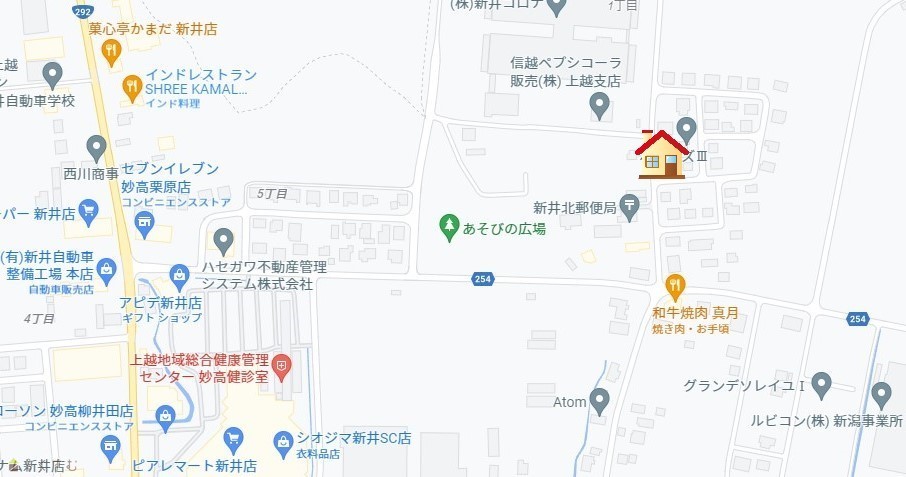Select the グランデソレイユ I pin
Image resolution: width=906 pixels, height=477 pixels.
[822, 383]
